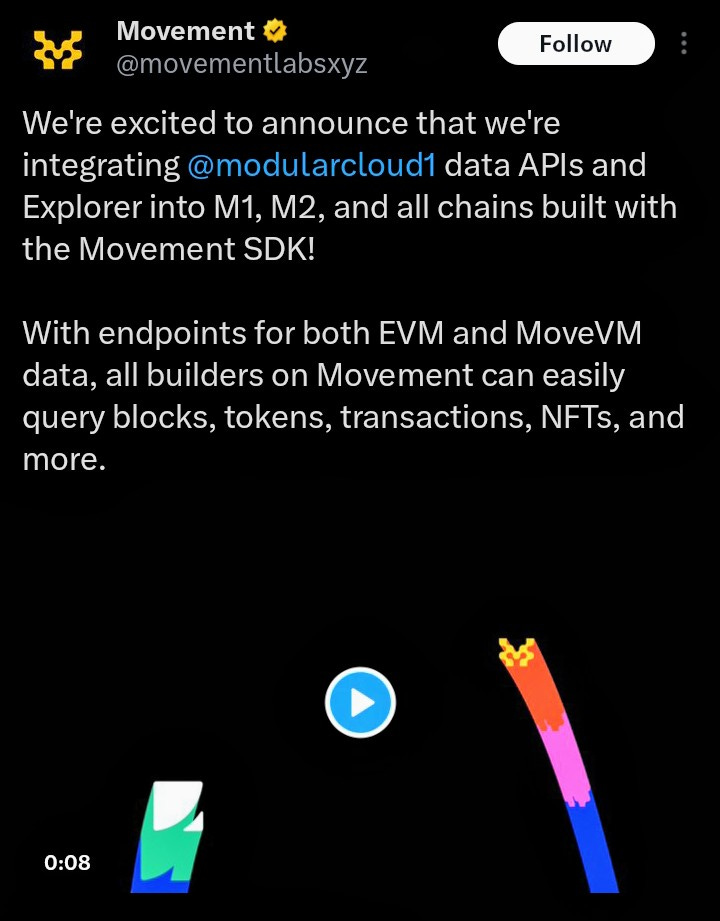720x921 pixels.
Task: Follow the Movement account
Action: pos(575,44)
